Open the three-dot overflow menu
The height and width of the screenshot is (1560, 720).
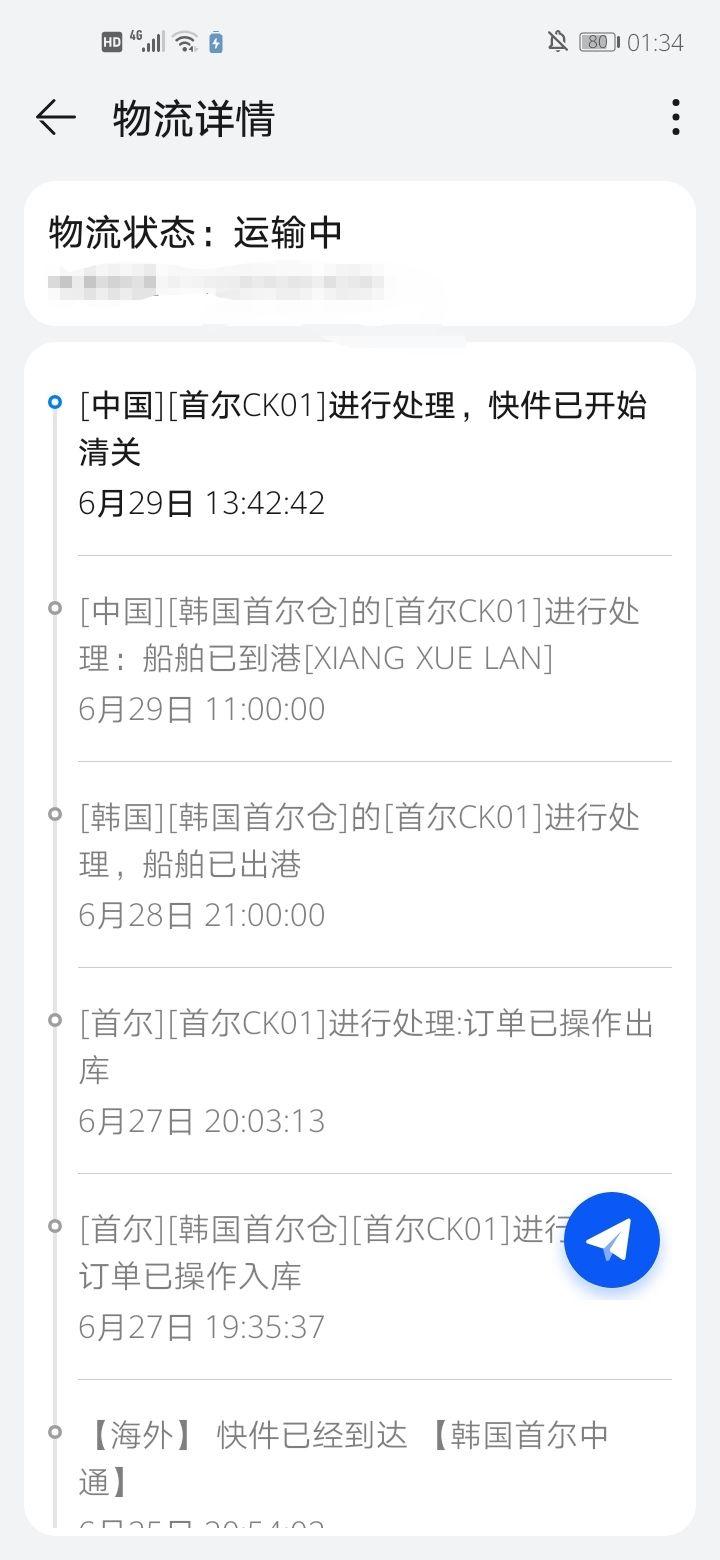pos(676,117)
